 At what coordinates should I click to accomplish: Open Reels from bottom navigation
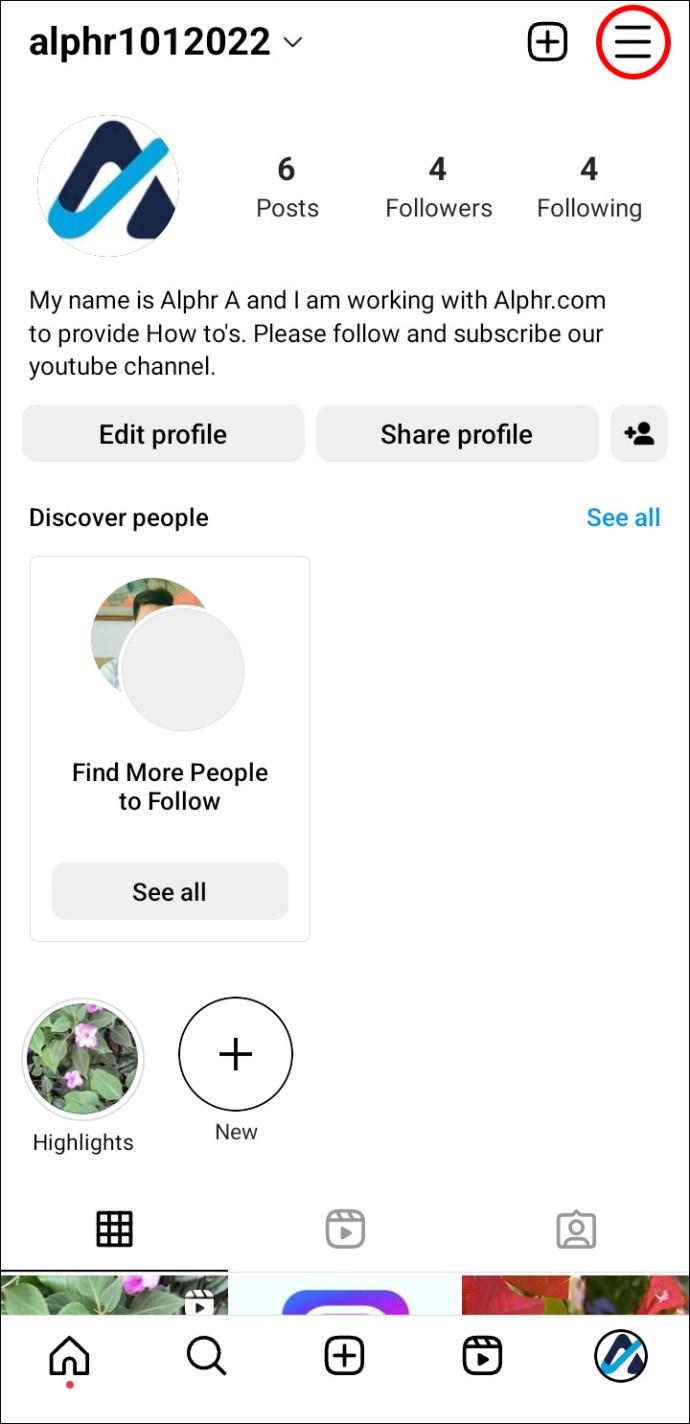pyautogui.click(x=482, y=1357)
